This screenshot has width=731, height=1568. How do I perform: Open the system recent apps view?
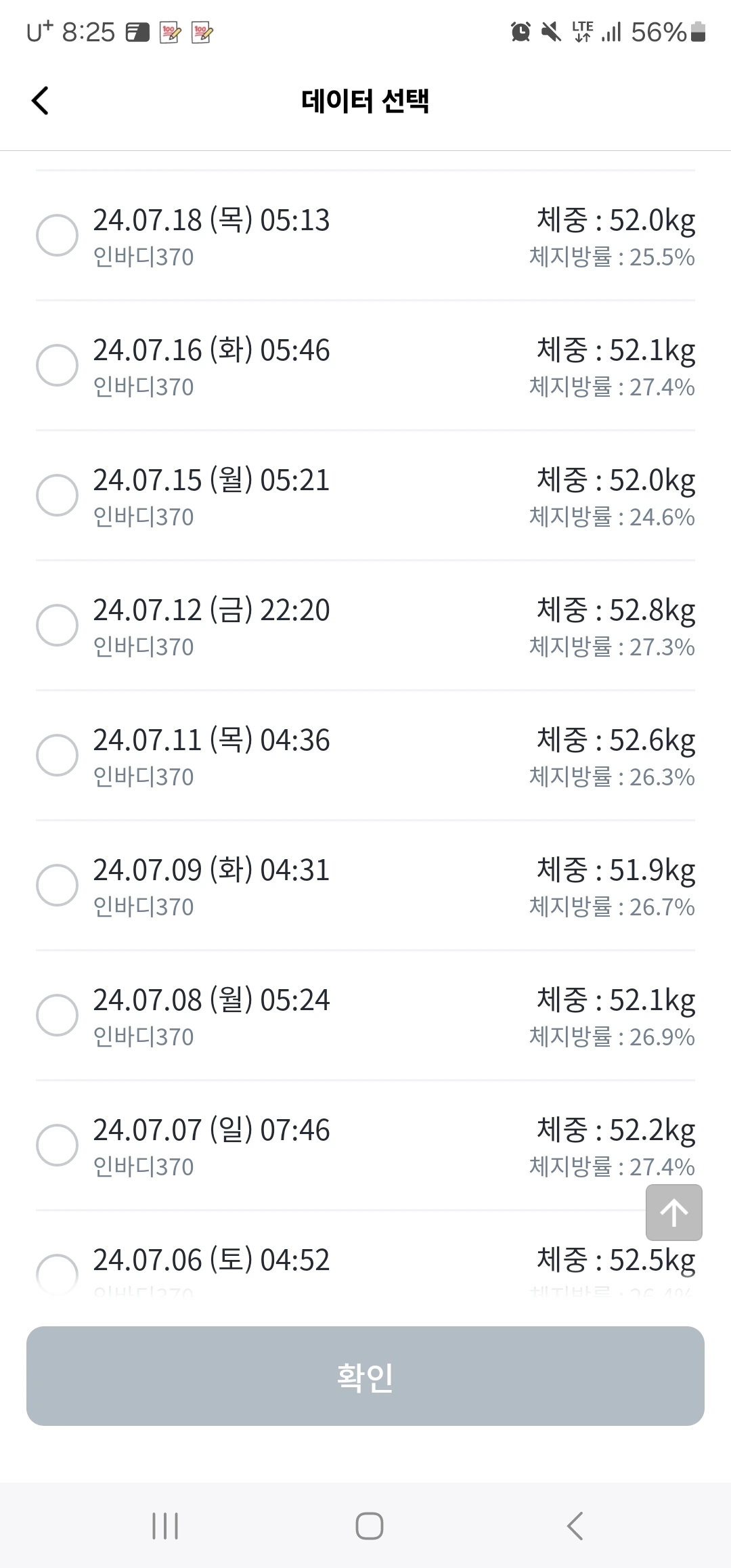tap(165, 1526)
